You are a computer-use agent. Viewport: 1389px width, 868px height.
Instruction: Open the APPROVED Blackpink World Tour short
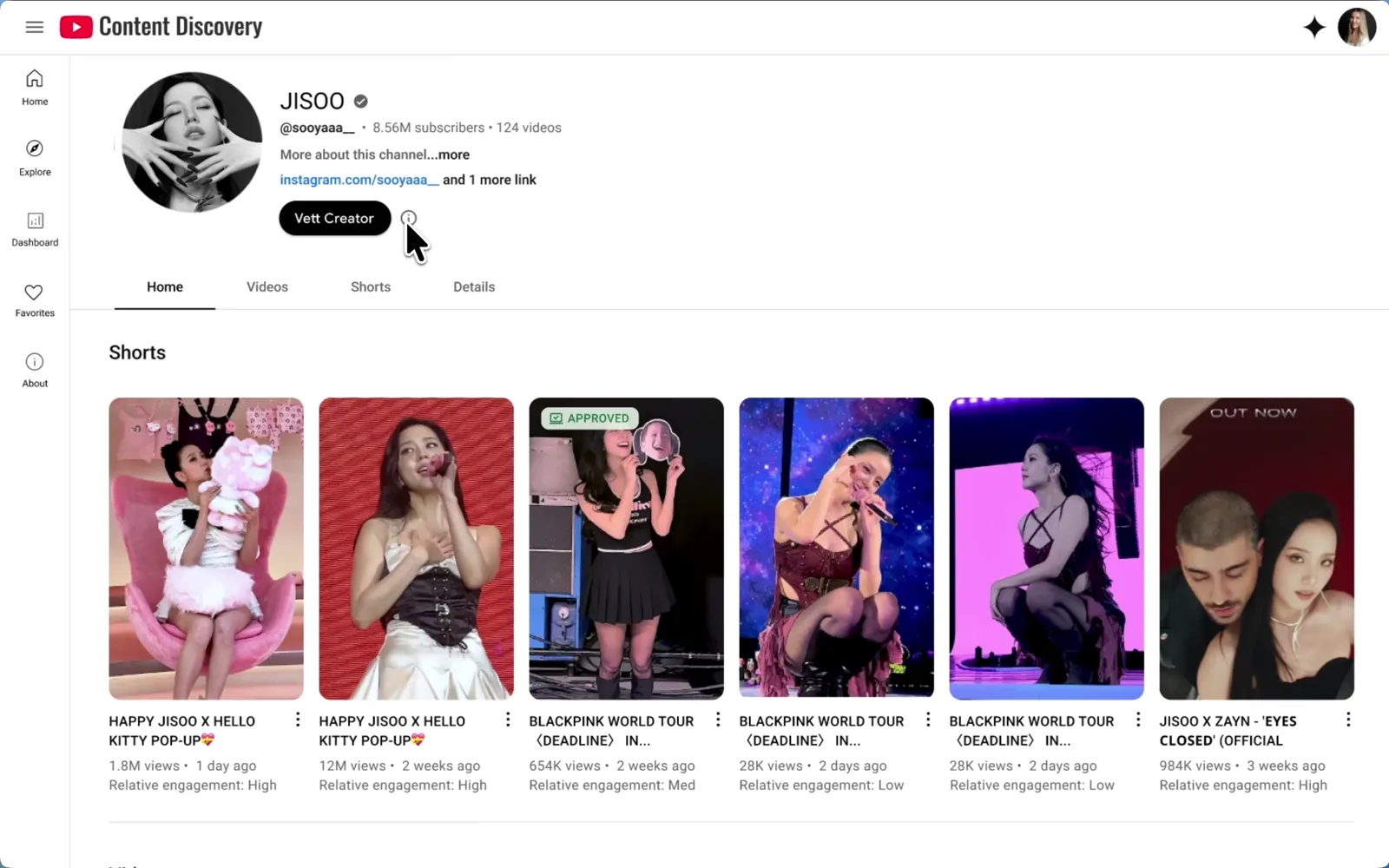[x=626, y=549]
